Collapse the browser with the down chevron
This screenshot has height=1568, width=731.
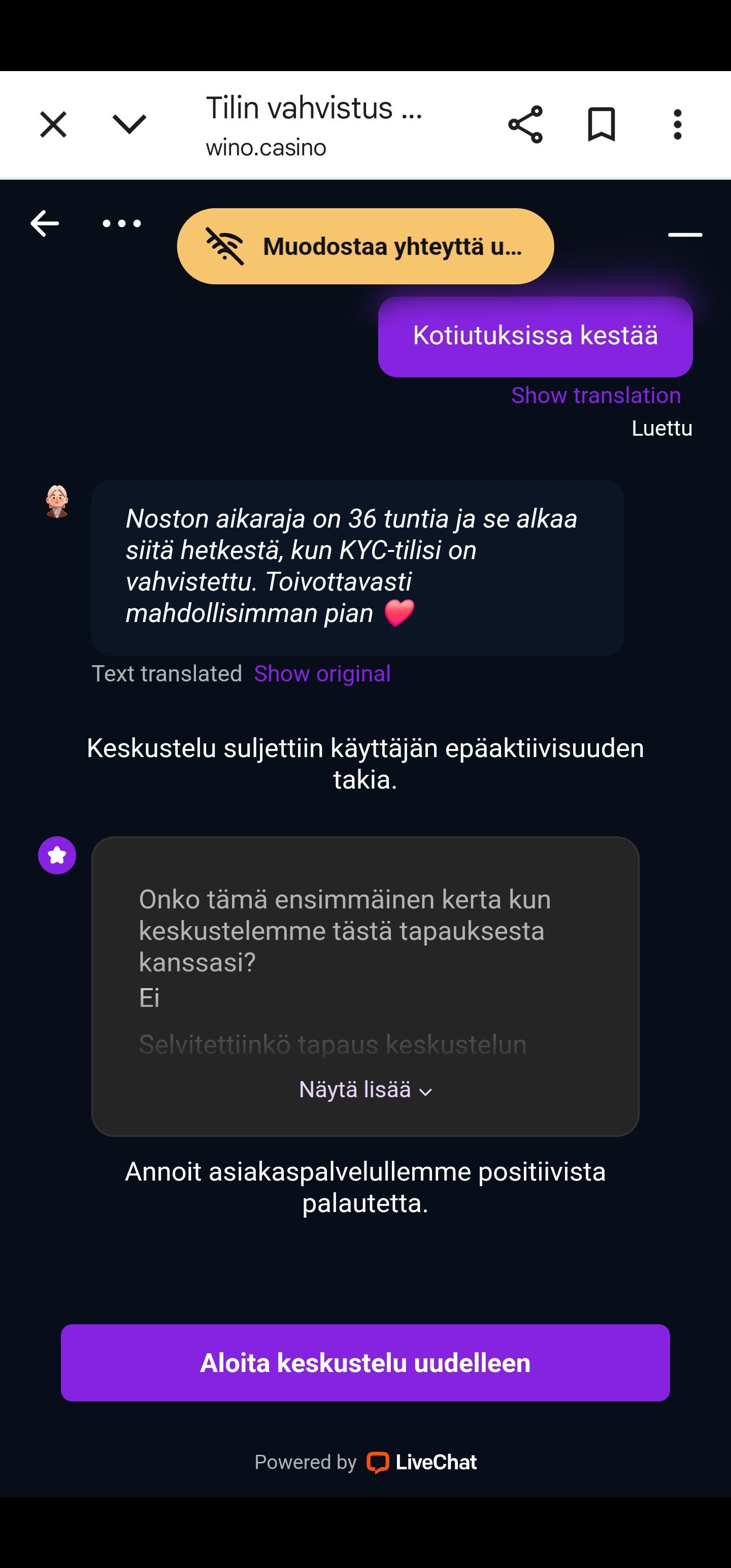point(129,125)
